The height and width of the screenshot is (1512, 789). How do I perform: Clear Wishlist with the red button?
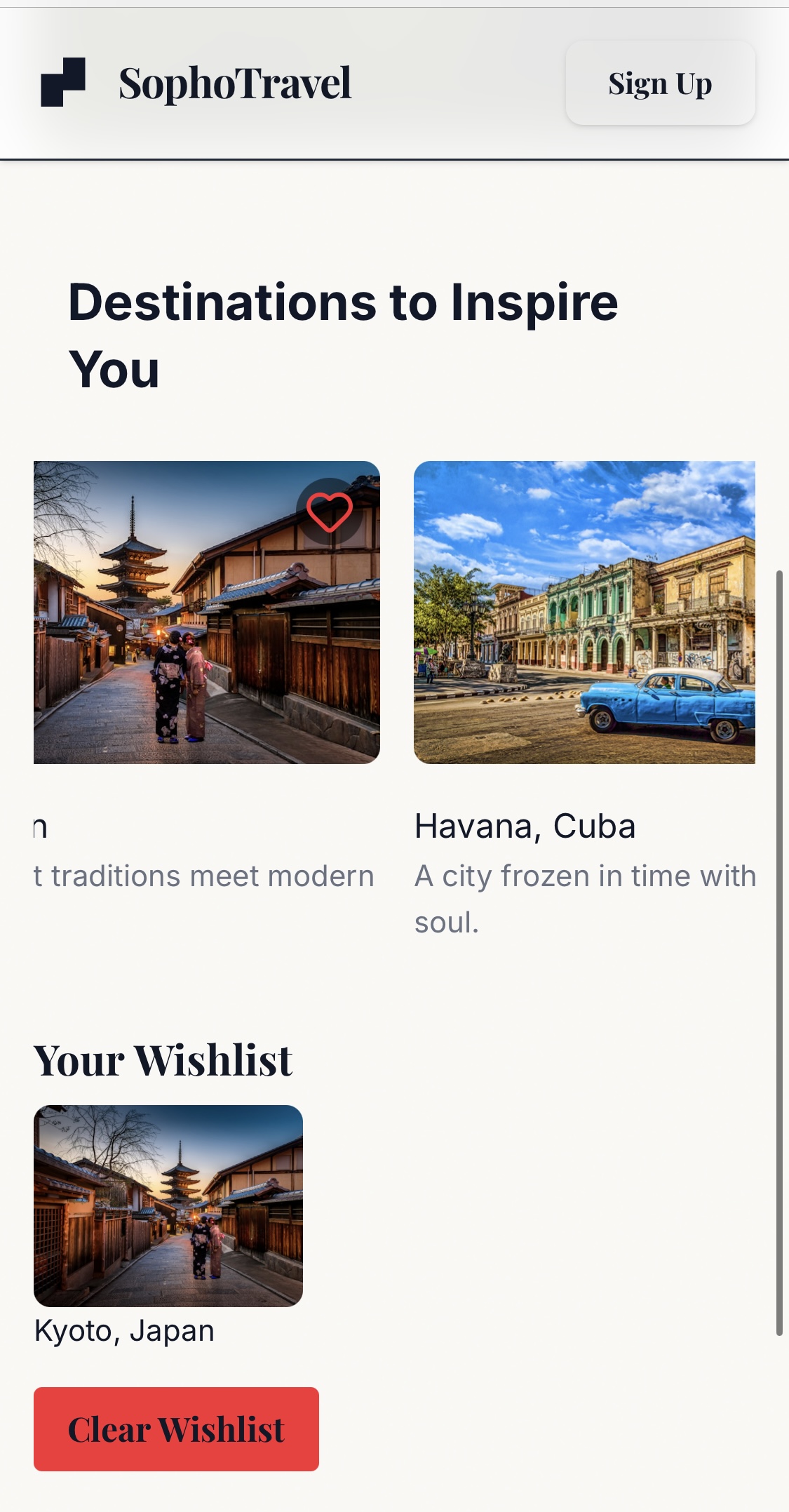coord(176,1429)
